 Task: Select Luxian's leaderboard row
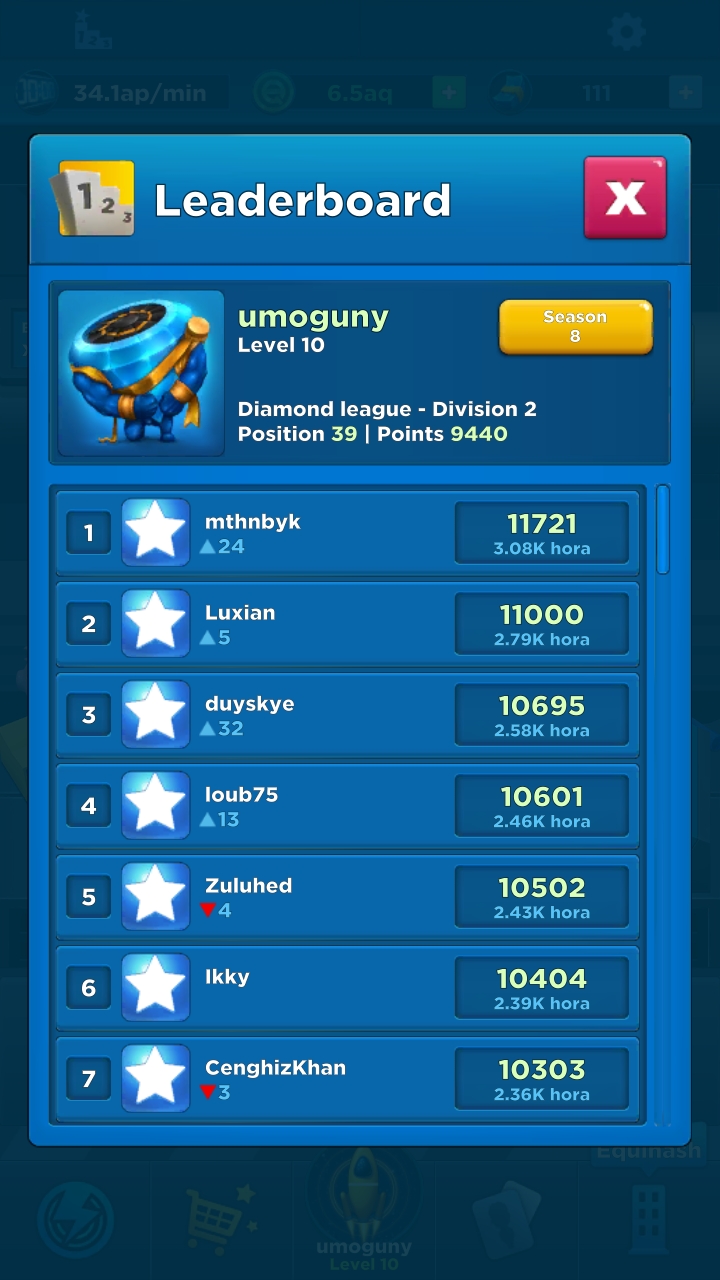click(x=347, y=624)
